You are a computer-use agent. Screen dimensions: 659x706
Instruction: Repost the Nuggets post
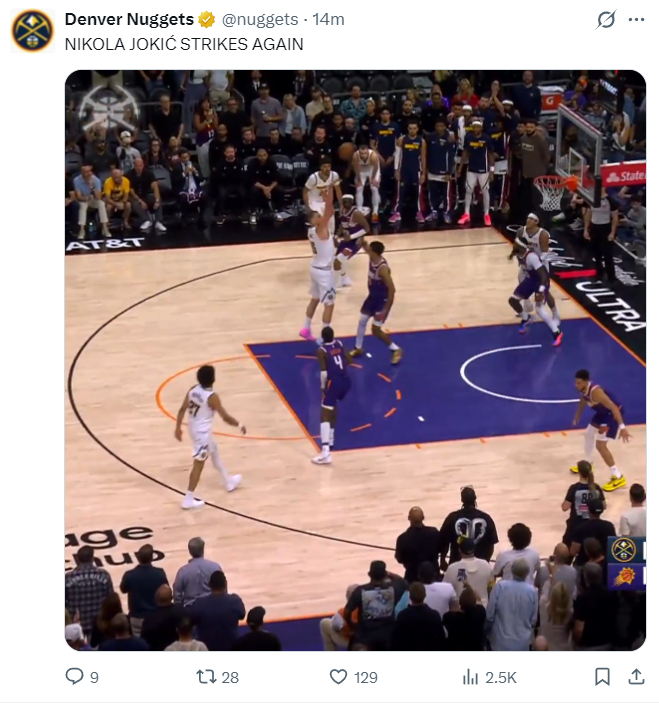coord(205,677)
